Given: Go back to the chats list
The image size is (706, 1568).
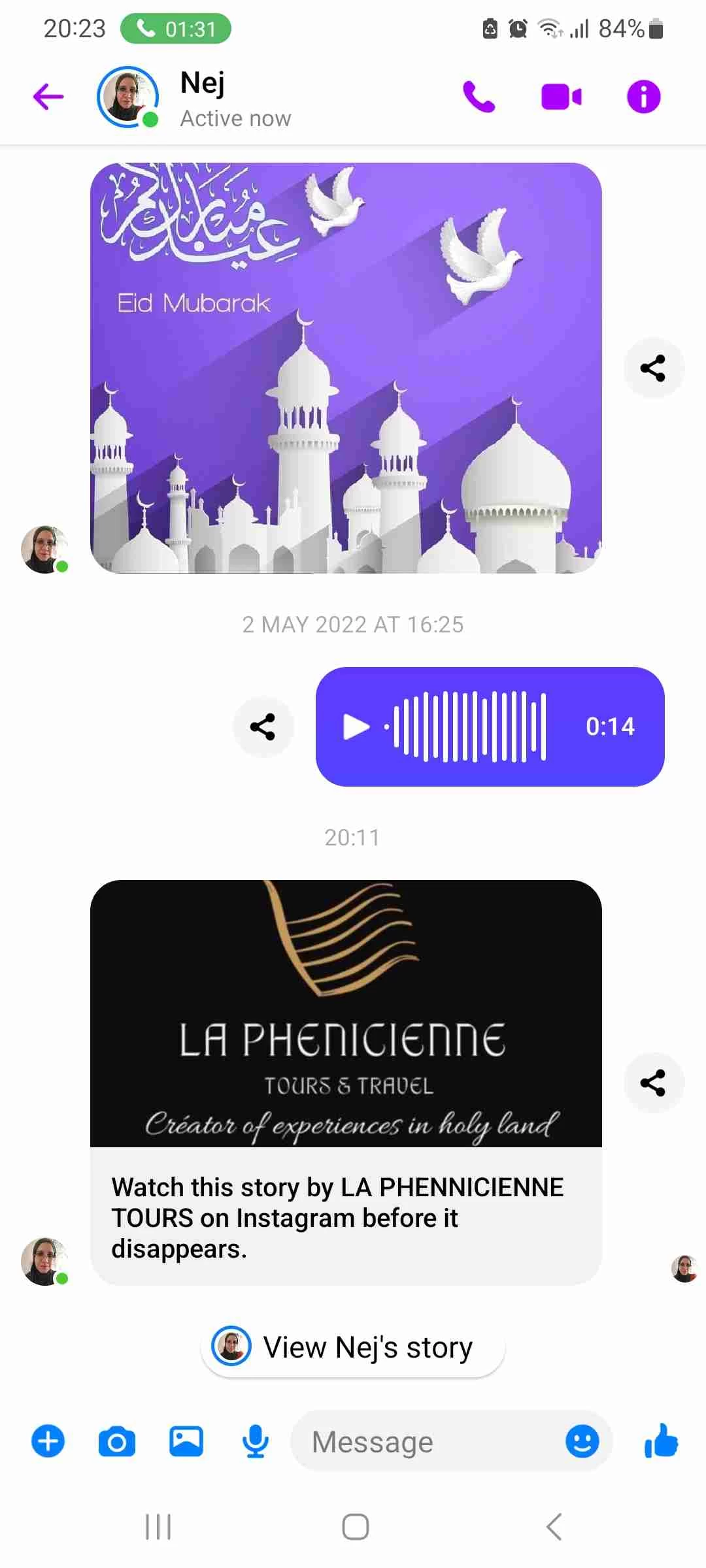Looking at the screenshot, I should [x=48, y=97].
